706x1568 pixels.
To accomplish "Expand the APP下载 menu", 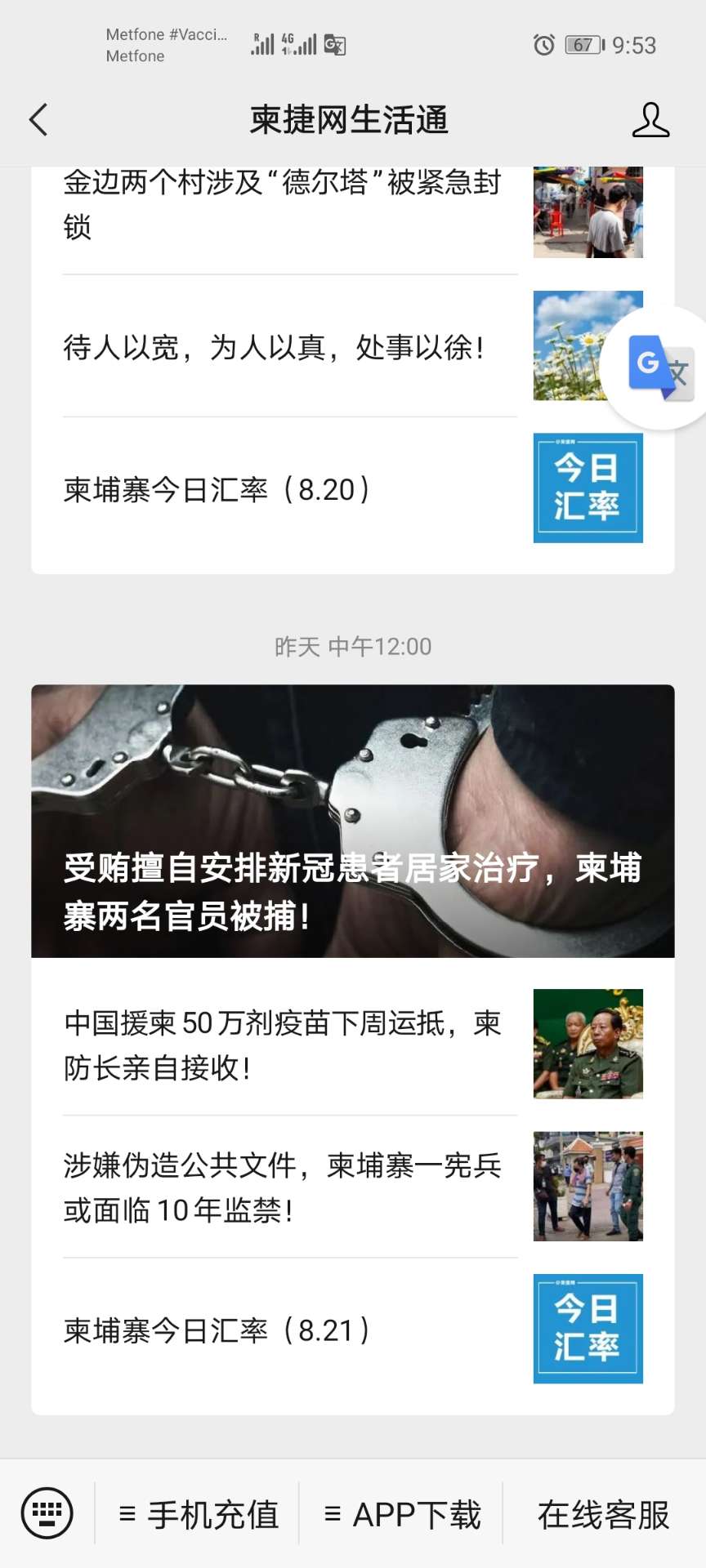I will click(x=402, y=1515).
